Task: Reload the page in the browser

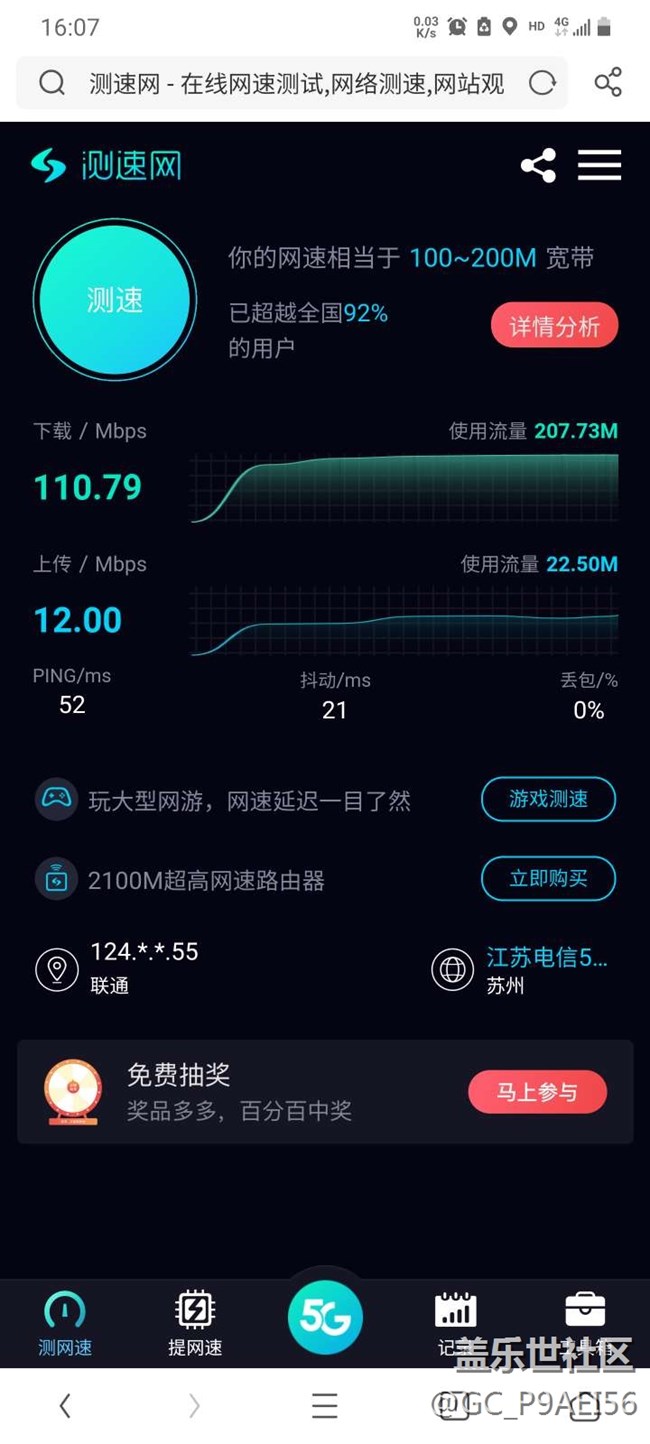Action: coord(542,83)
